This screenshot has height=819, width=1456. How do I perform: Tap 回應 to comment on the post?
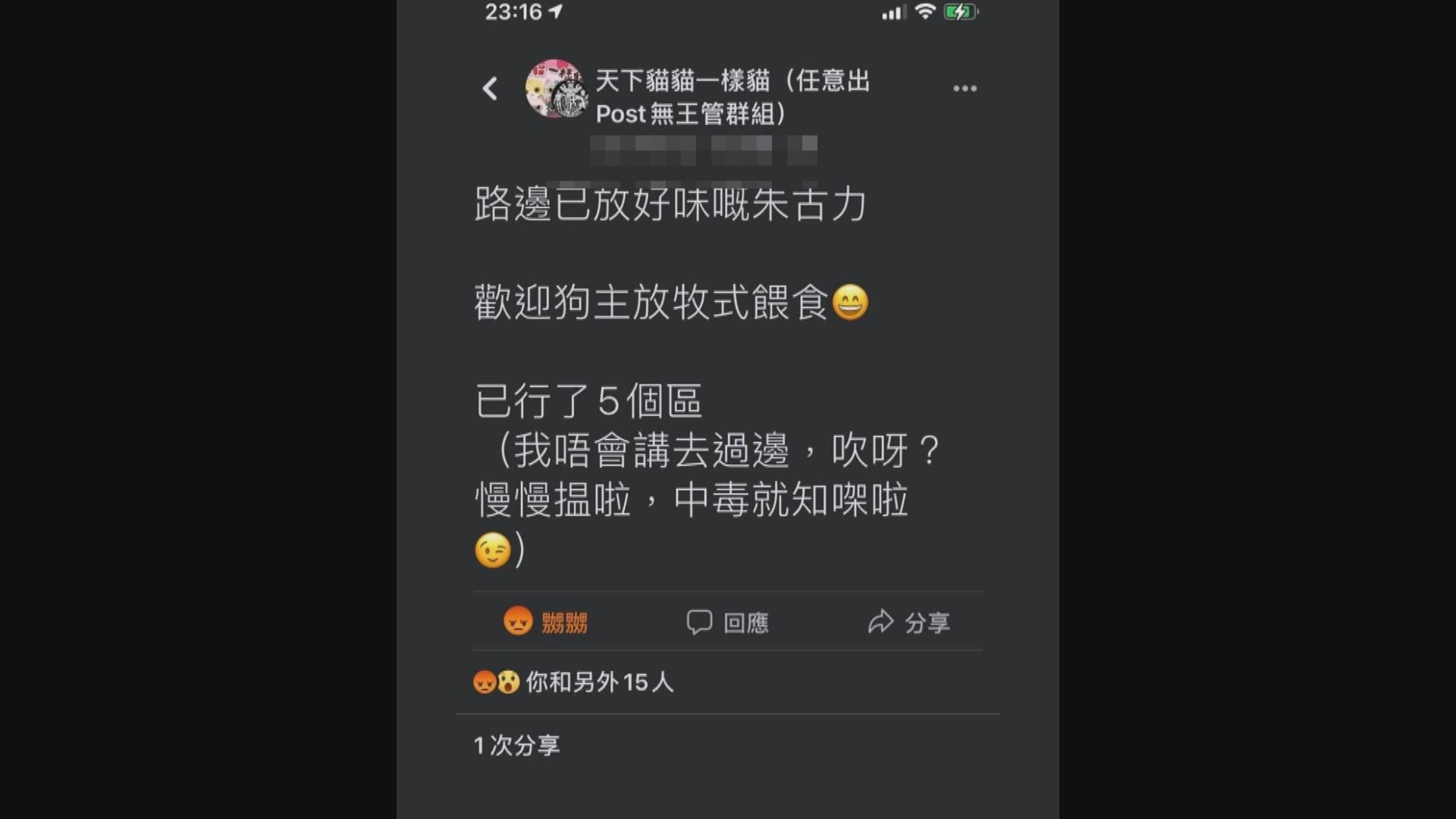click(x=727, y=622)
